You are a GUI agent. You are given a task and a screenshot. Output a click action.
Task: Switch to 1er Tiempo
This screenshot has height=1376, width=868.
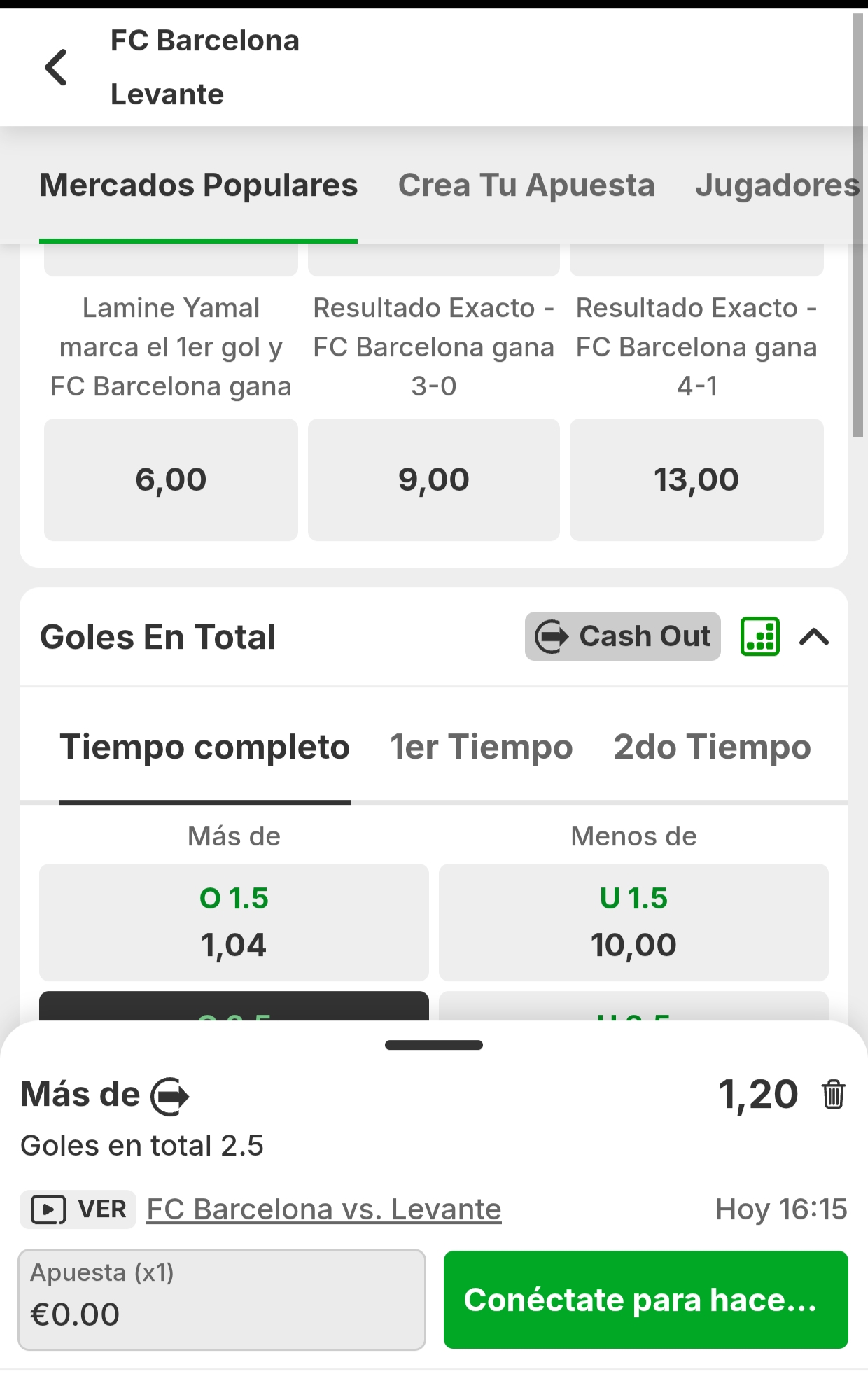click(482, 747)
